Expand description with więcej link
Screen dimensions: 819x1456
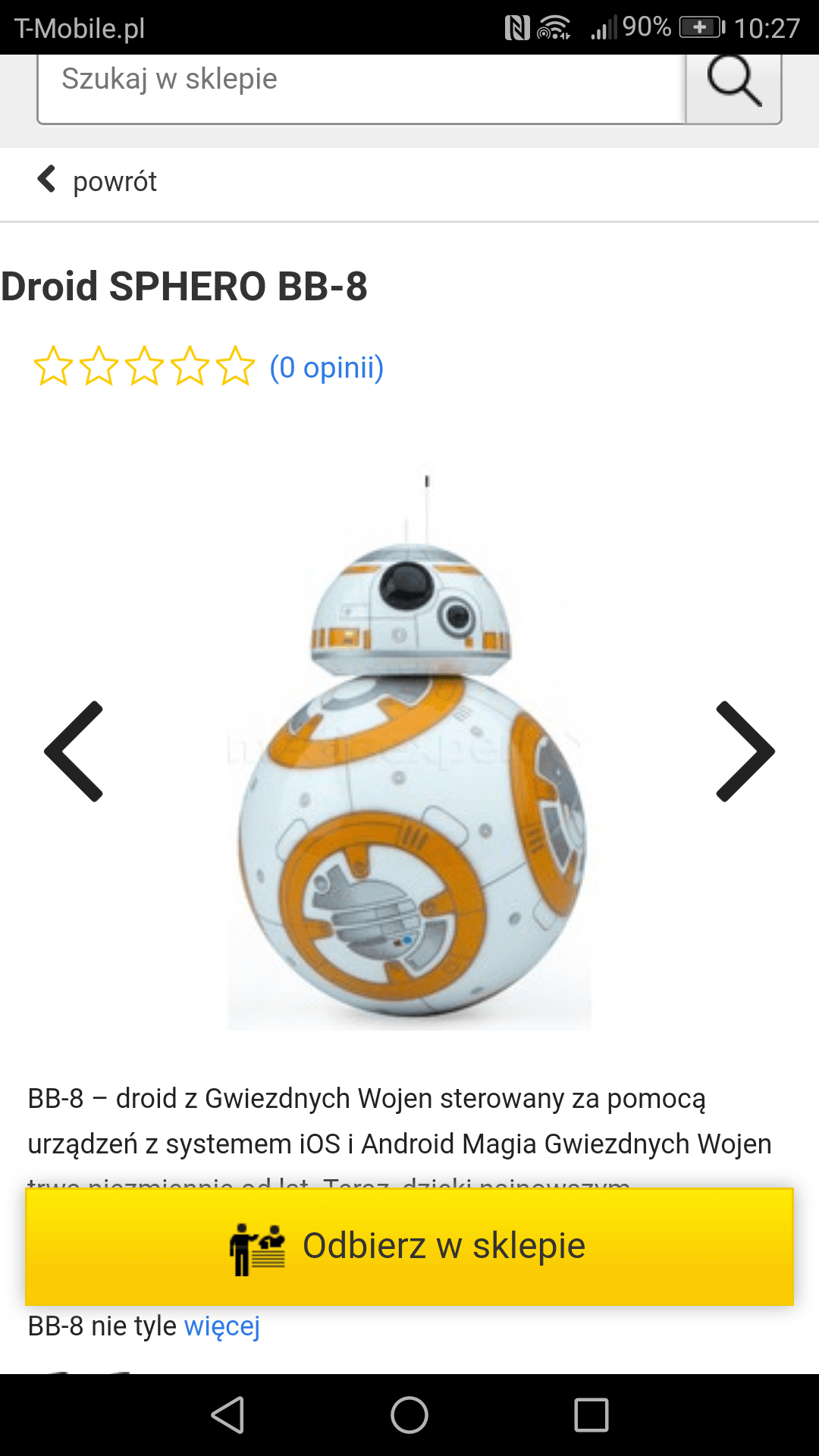[x=221, y=1326]
